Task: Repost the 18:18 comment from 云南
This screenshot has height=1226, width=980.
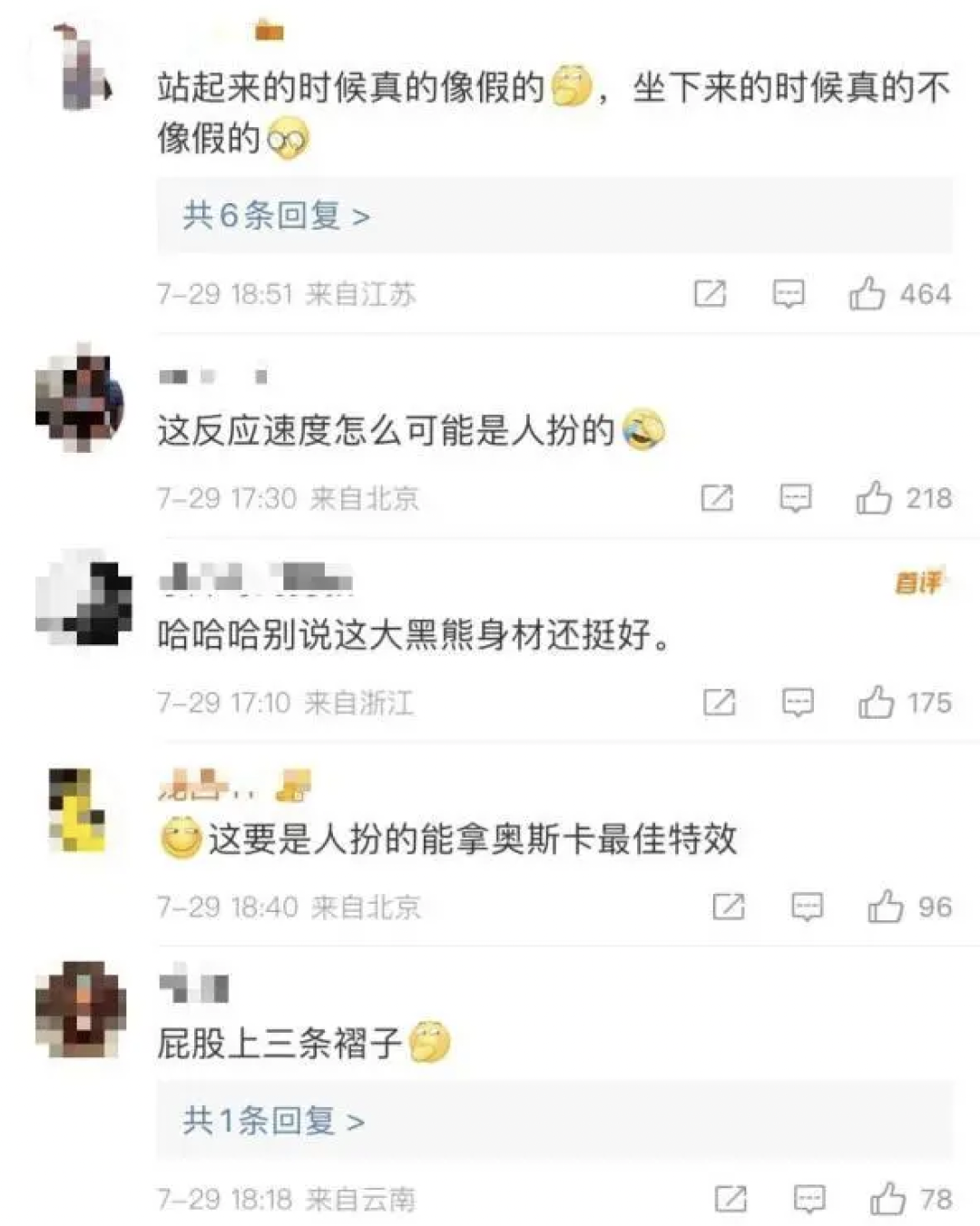Action: (x=731, y=1200)
